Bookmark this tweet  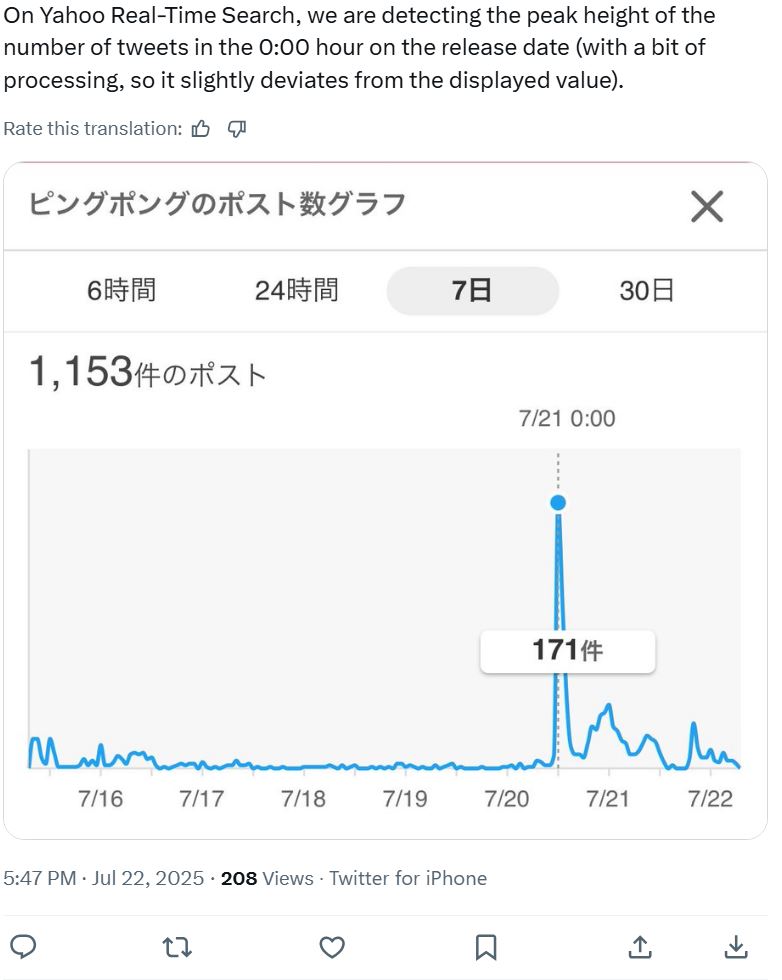point(487,946)
